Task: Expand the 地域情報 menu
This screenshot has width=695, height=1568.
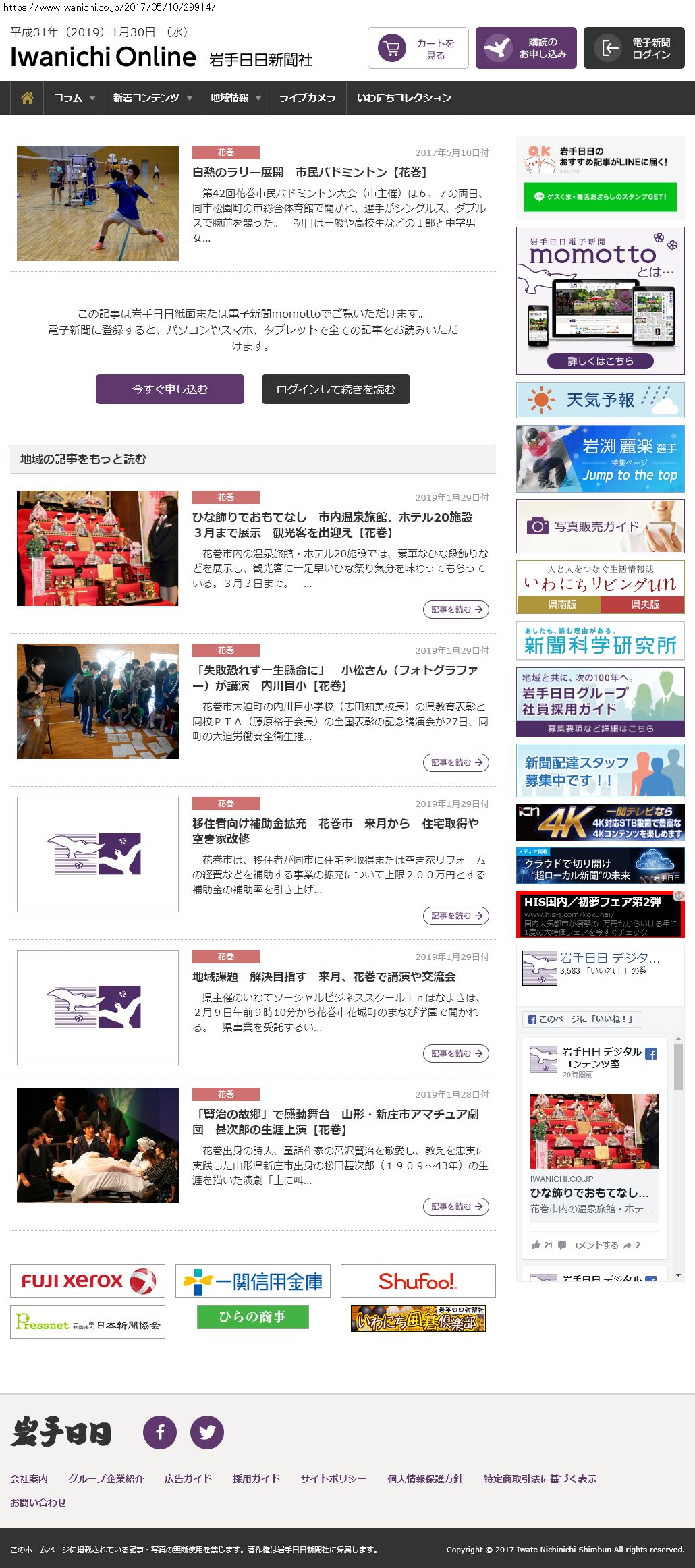Action: [235, 98]
